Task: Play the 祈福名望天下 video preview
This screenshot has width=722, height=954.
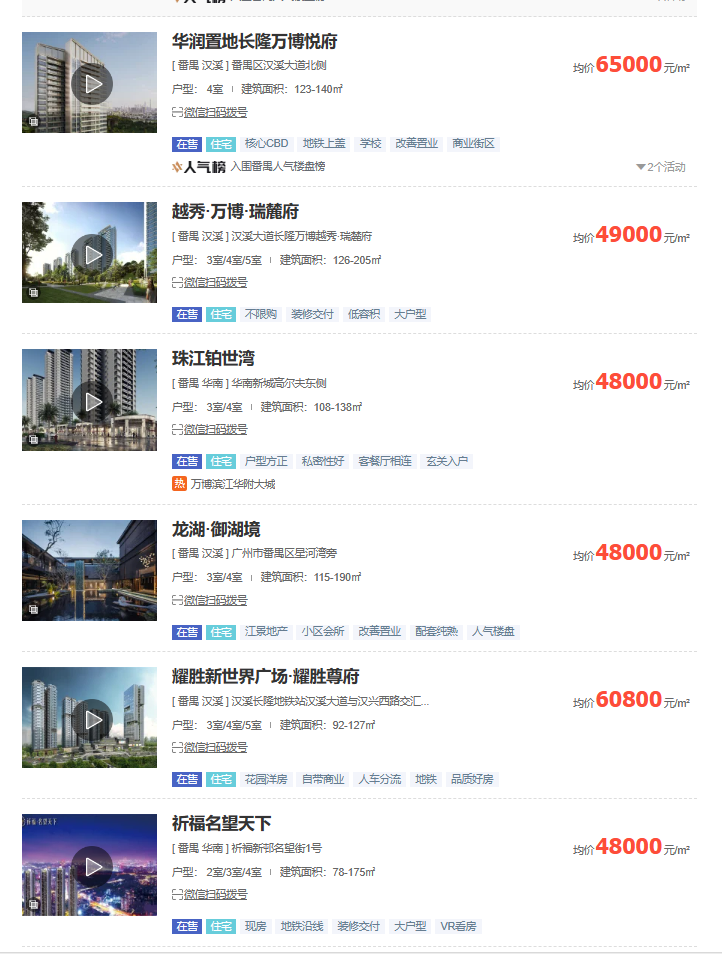Action: pyautogui.click(x=91, y=865)
